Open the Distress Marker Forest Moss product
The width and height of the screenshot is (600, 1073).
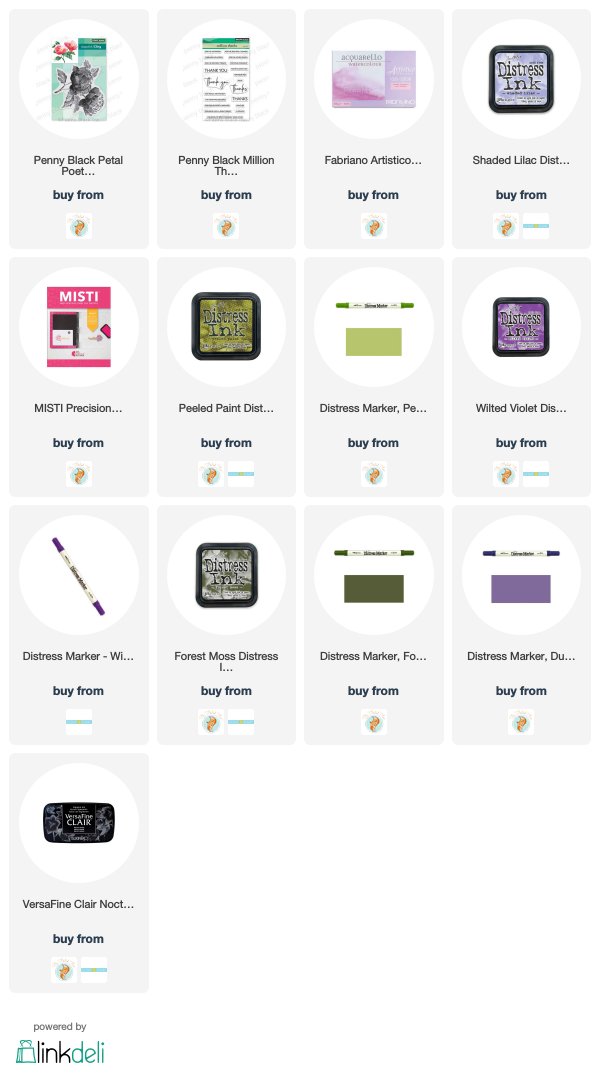click(x=374, y=575)
